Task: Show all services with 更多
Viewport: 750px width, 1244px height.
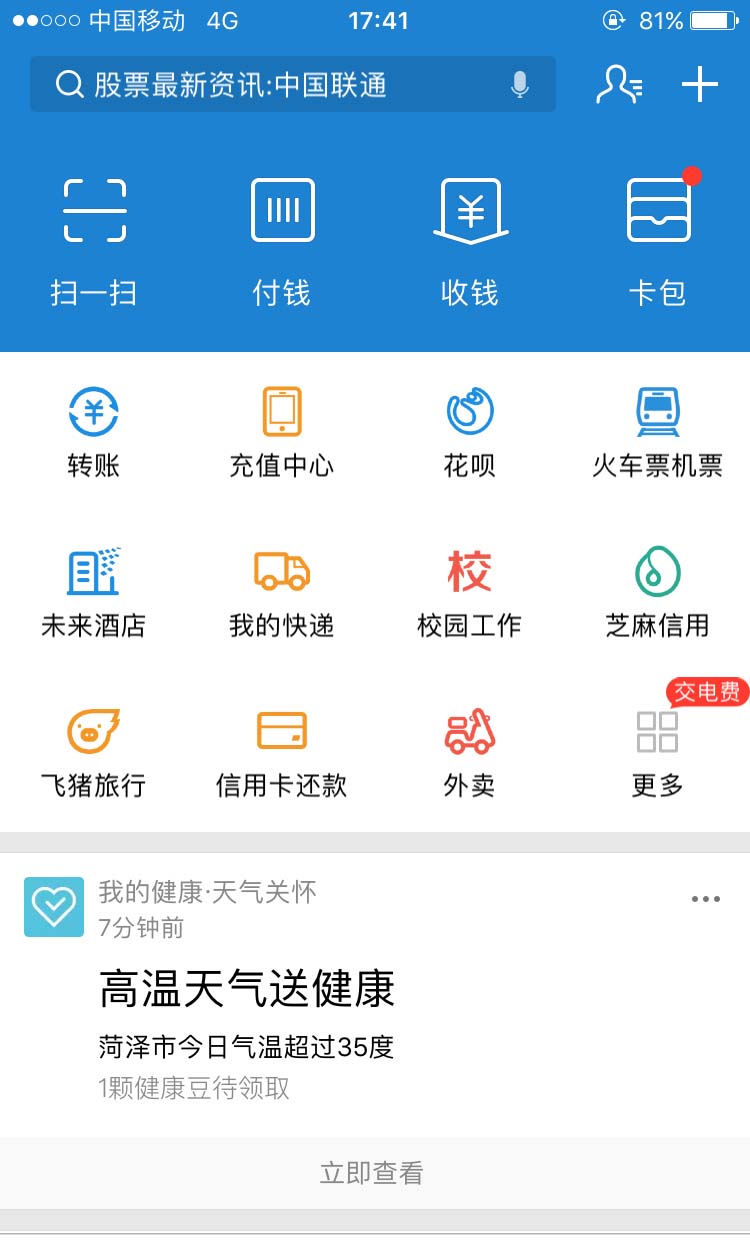Action: (658, 752)
